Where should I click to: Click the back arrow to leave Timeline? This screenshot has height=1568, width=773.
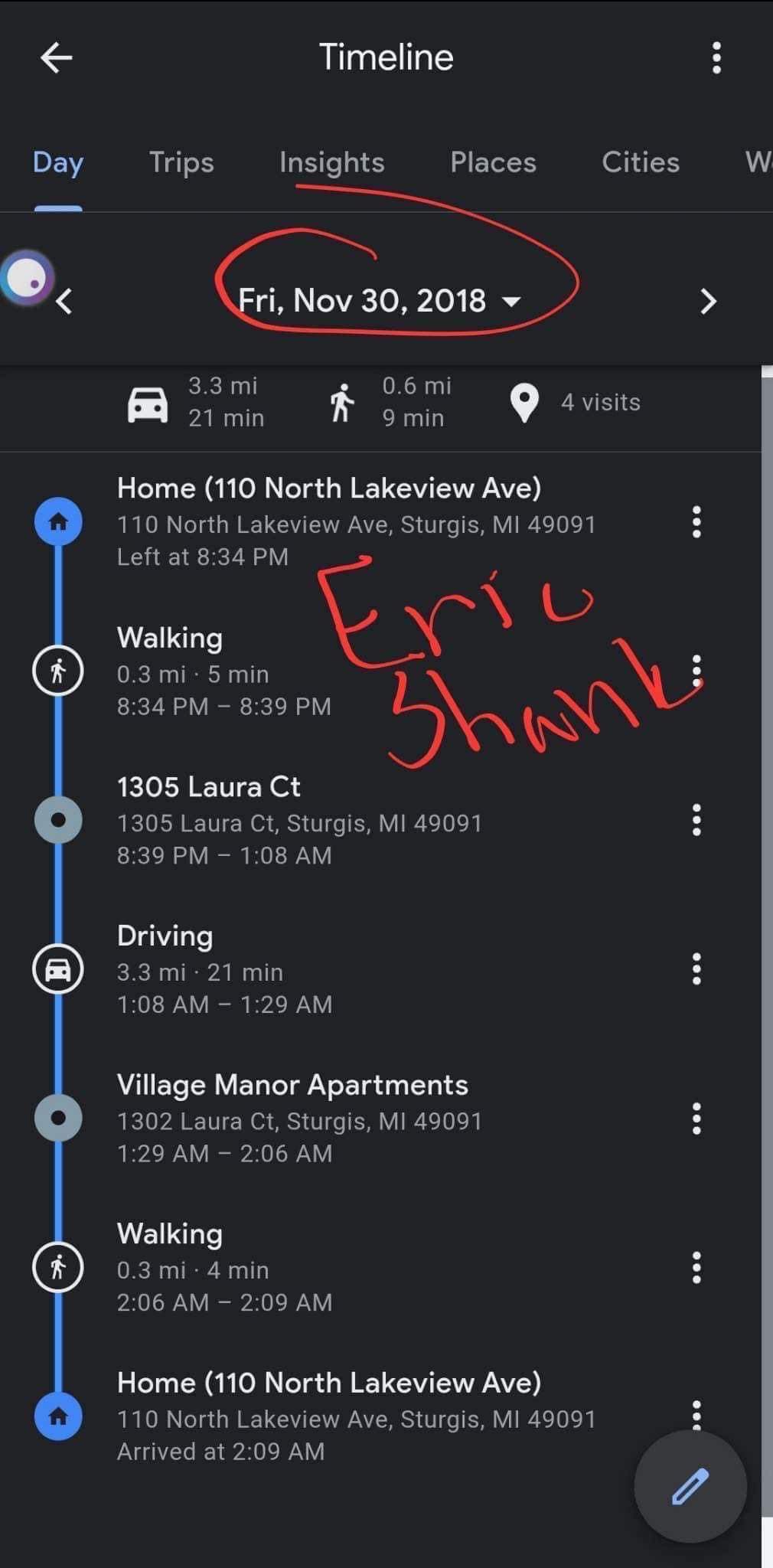[x=55, y=57]
